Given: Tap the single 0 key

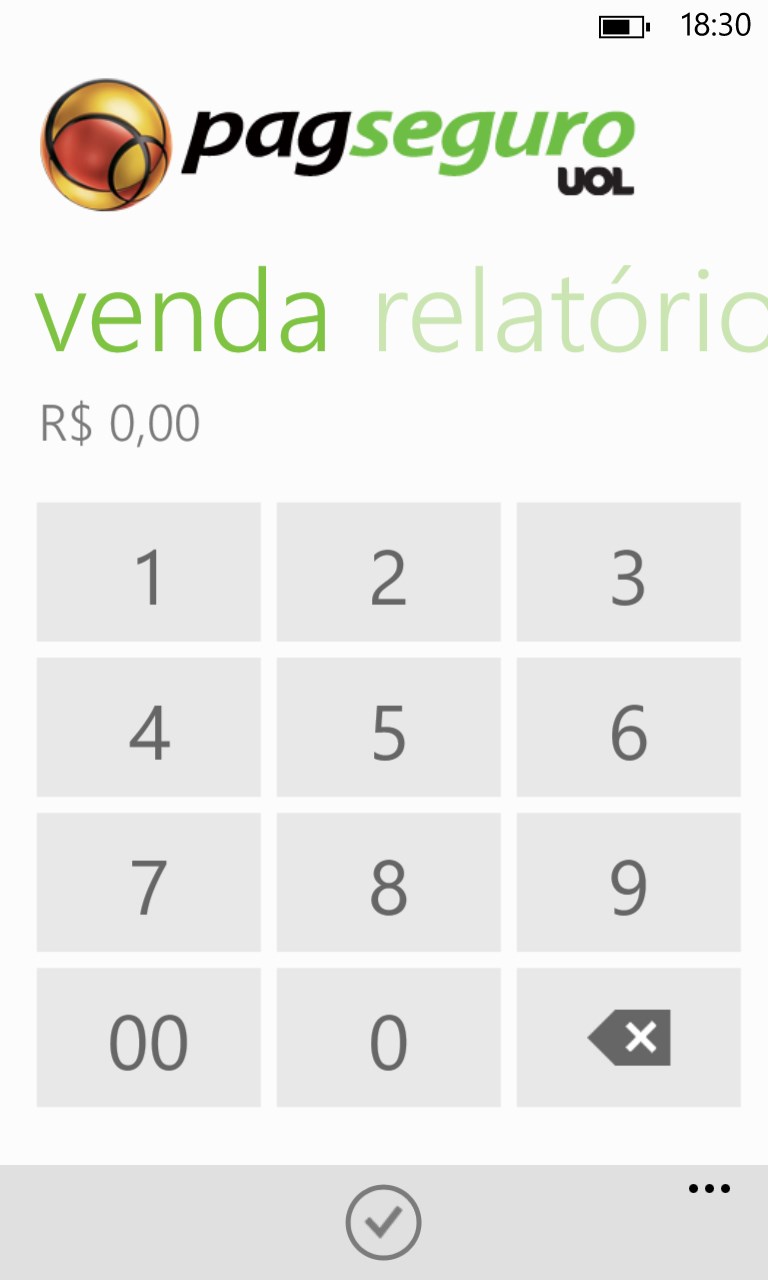Looking at the screenshot, I should point(388,1037).
